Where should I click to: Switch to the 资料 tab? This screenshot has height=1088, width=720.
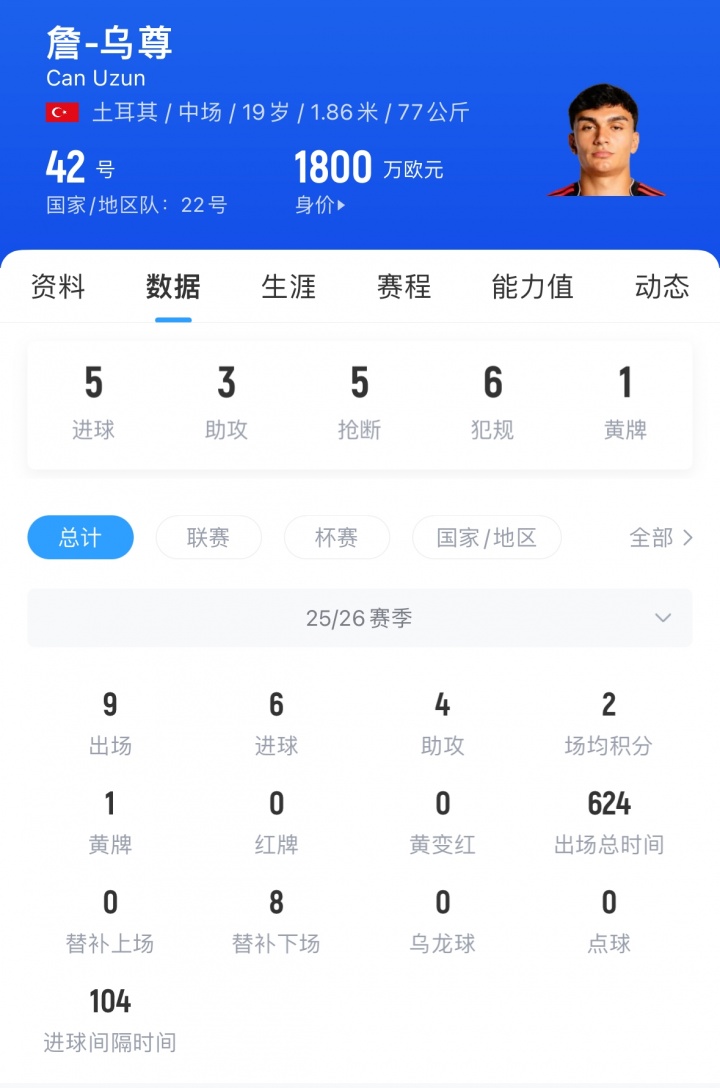pyautogui.click(x=58, y=287)
